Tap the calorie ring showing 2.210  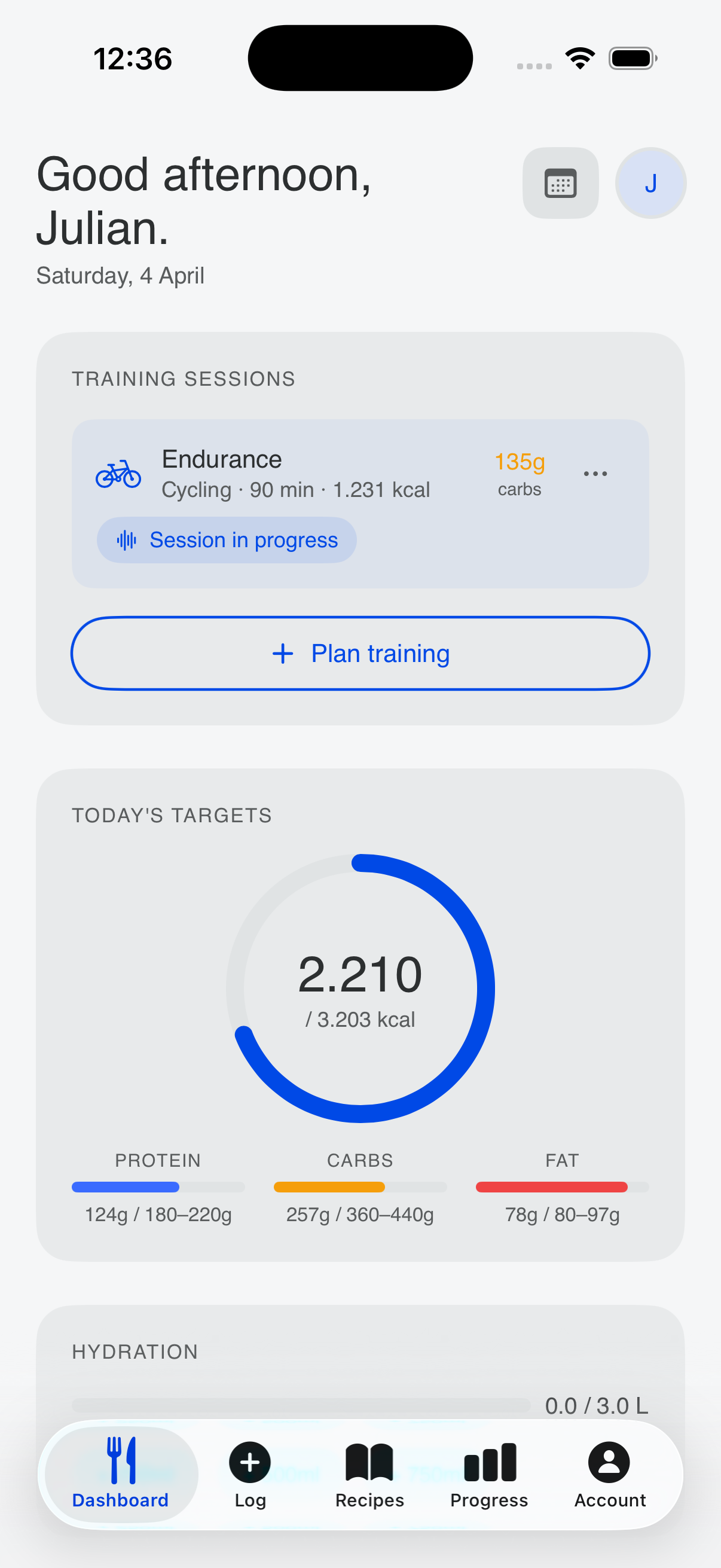click(360, 987)
